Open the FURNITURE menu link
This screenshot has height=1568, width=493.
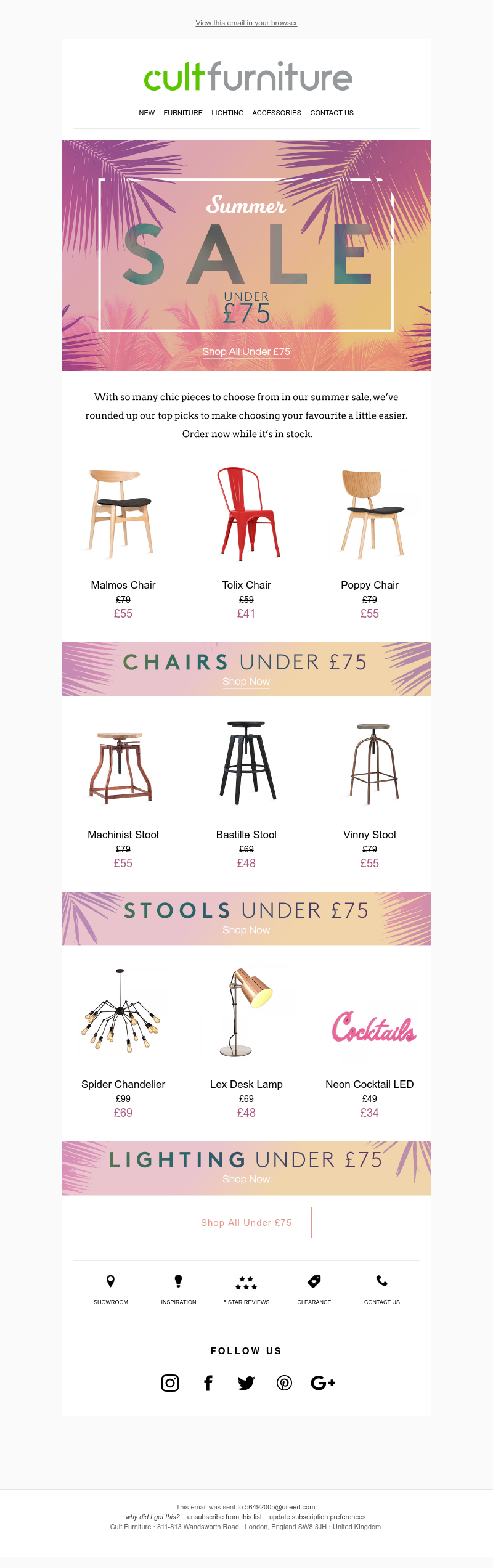(x=183, y=113)
